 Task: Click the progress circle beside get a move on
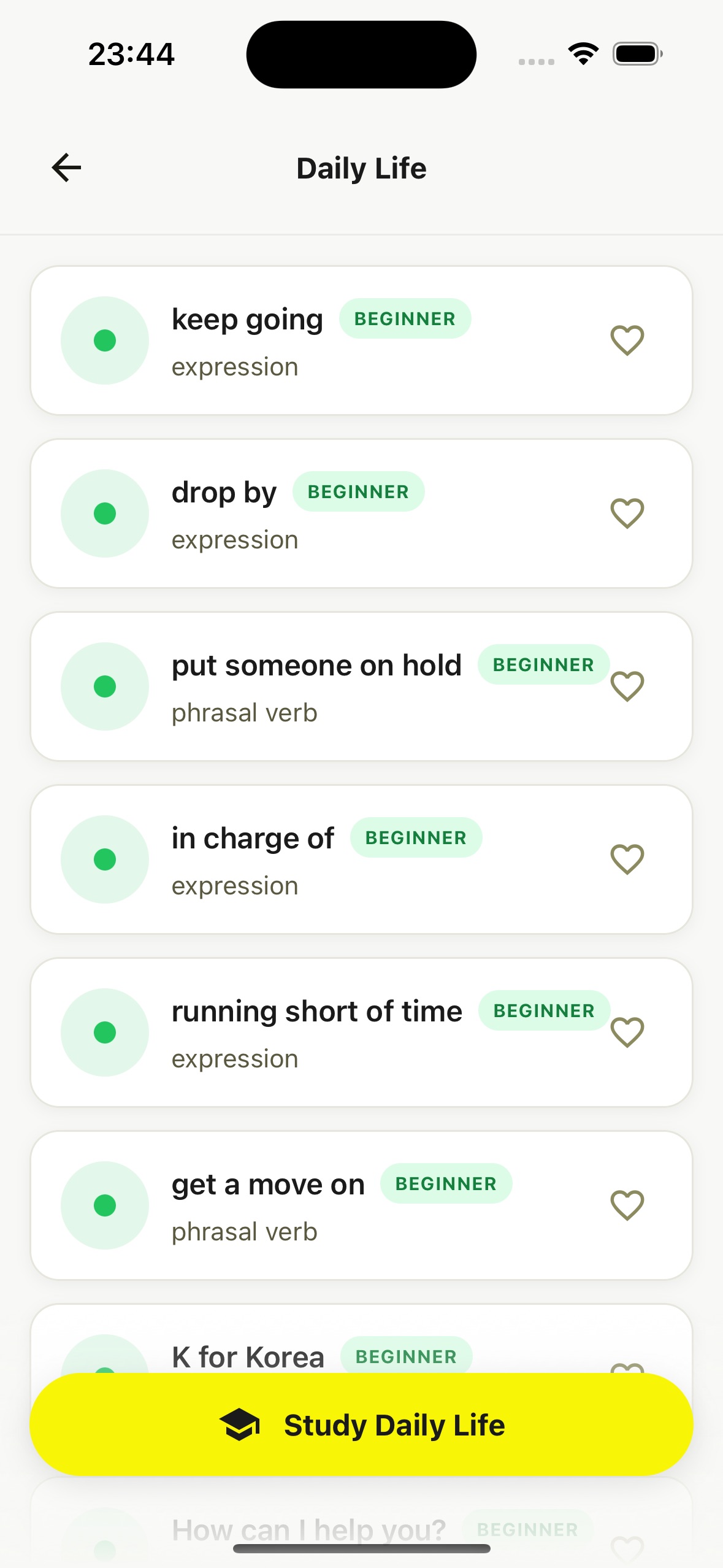(105, 1205)
